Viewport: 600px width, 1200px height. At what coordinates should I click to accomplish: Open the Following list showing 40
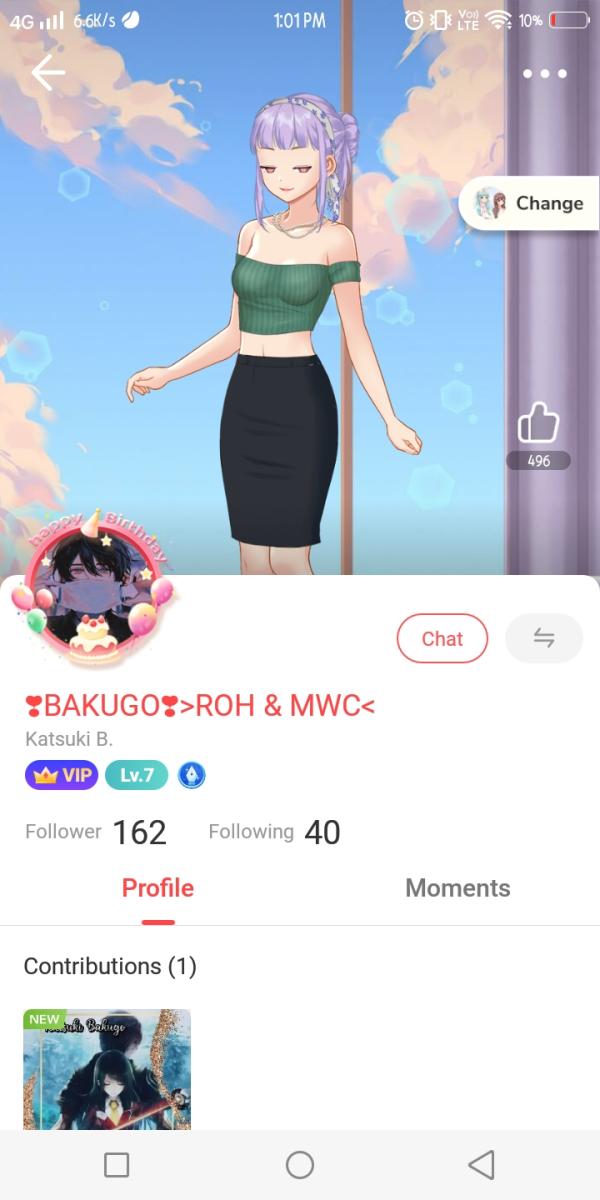click(274, 832)
